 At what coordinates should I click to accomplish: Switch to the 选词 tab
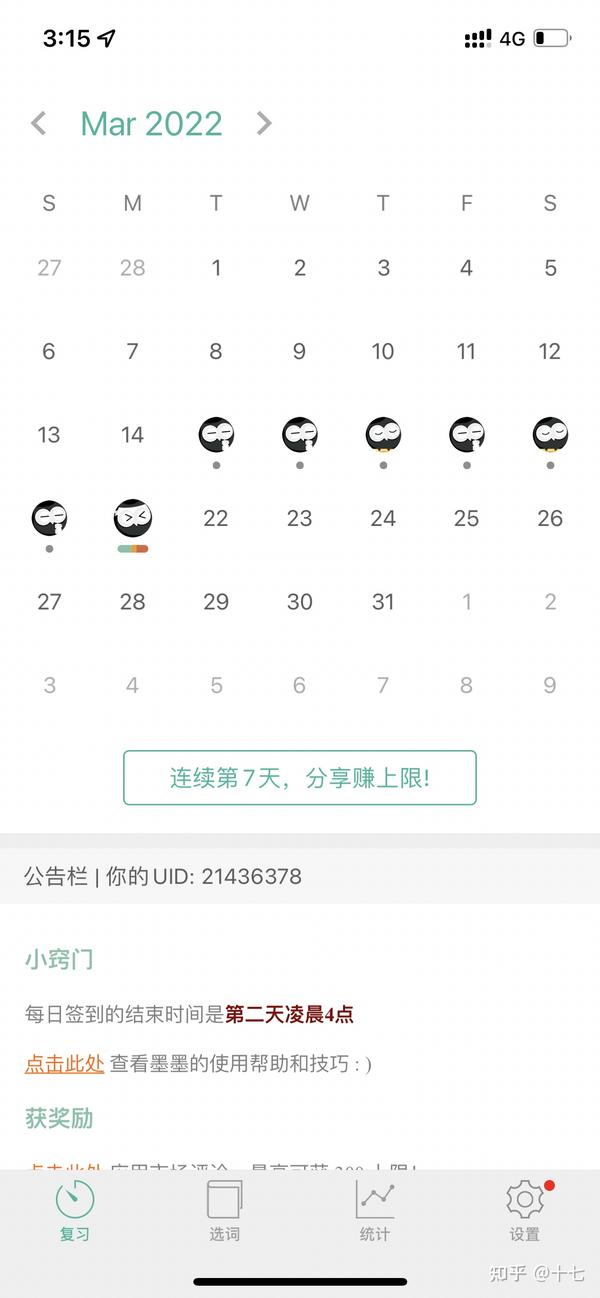point(225,1210)
